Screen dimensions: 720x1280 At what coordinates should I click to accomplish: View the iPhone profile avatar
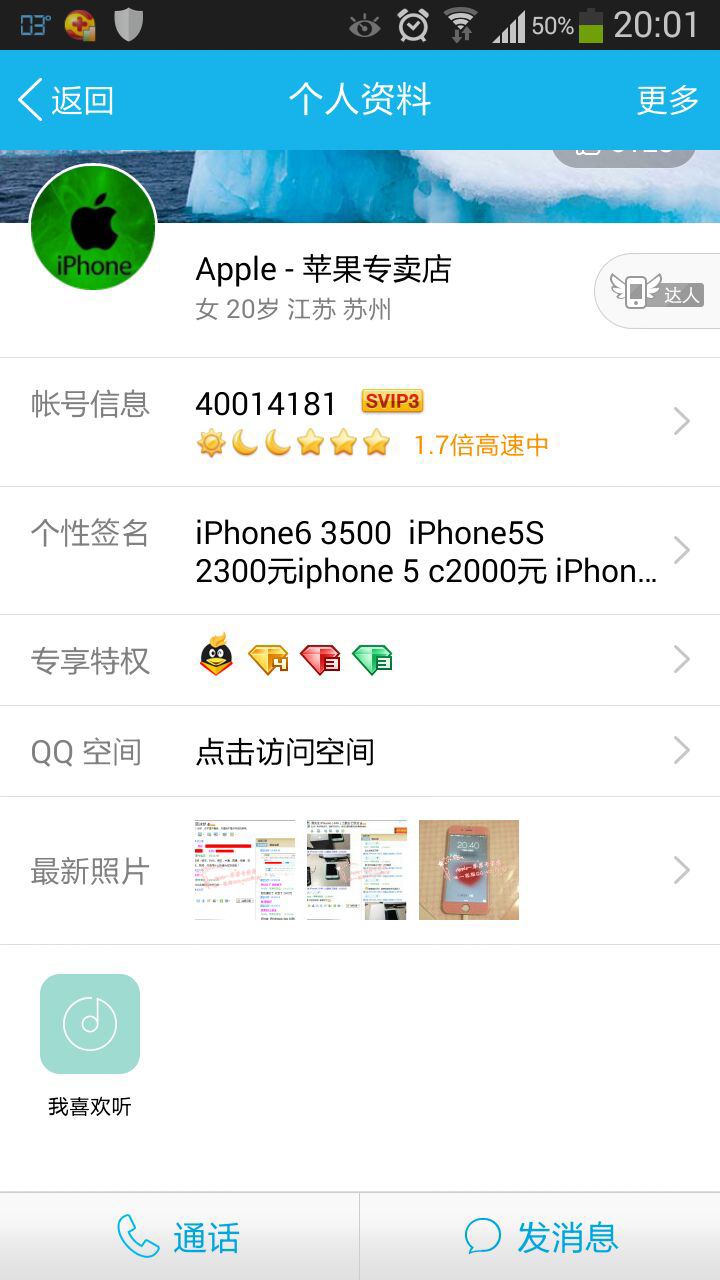coord(93,228)
